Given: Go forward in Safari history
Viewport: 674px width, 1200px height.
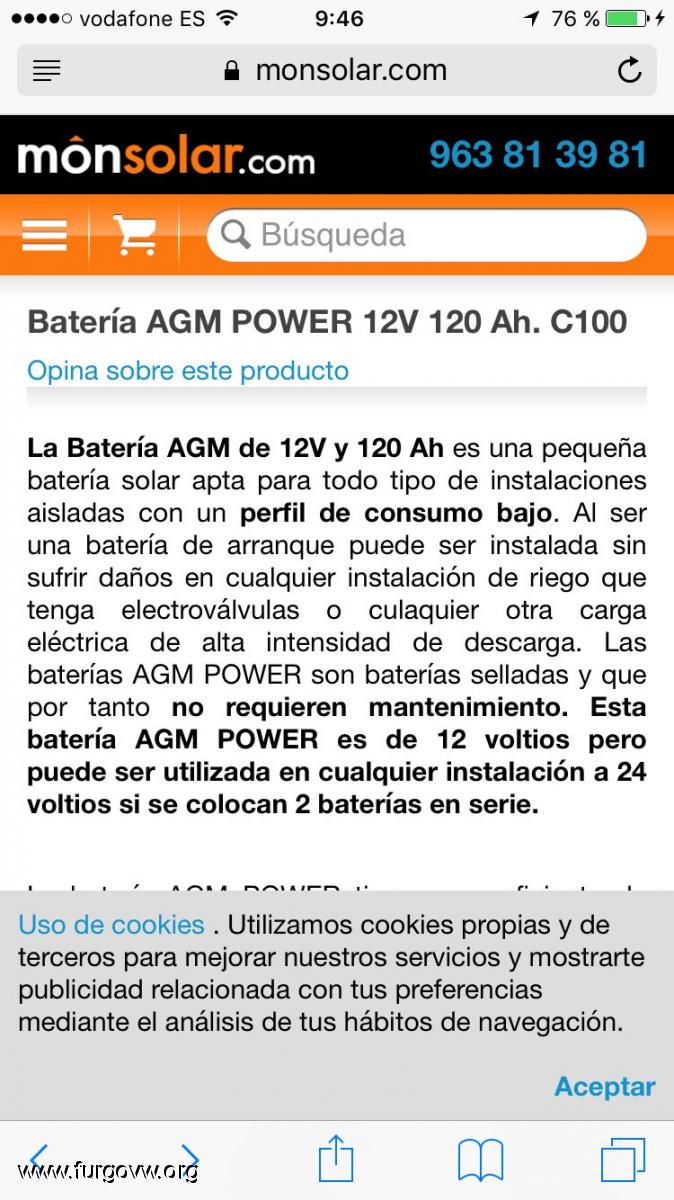Looking at the screenshot, I should click(x=189, y=1160).
